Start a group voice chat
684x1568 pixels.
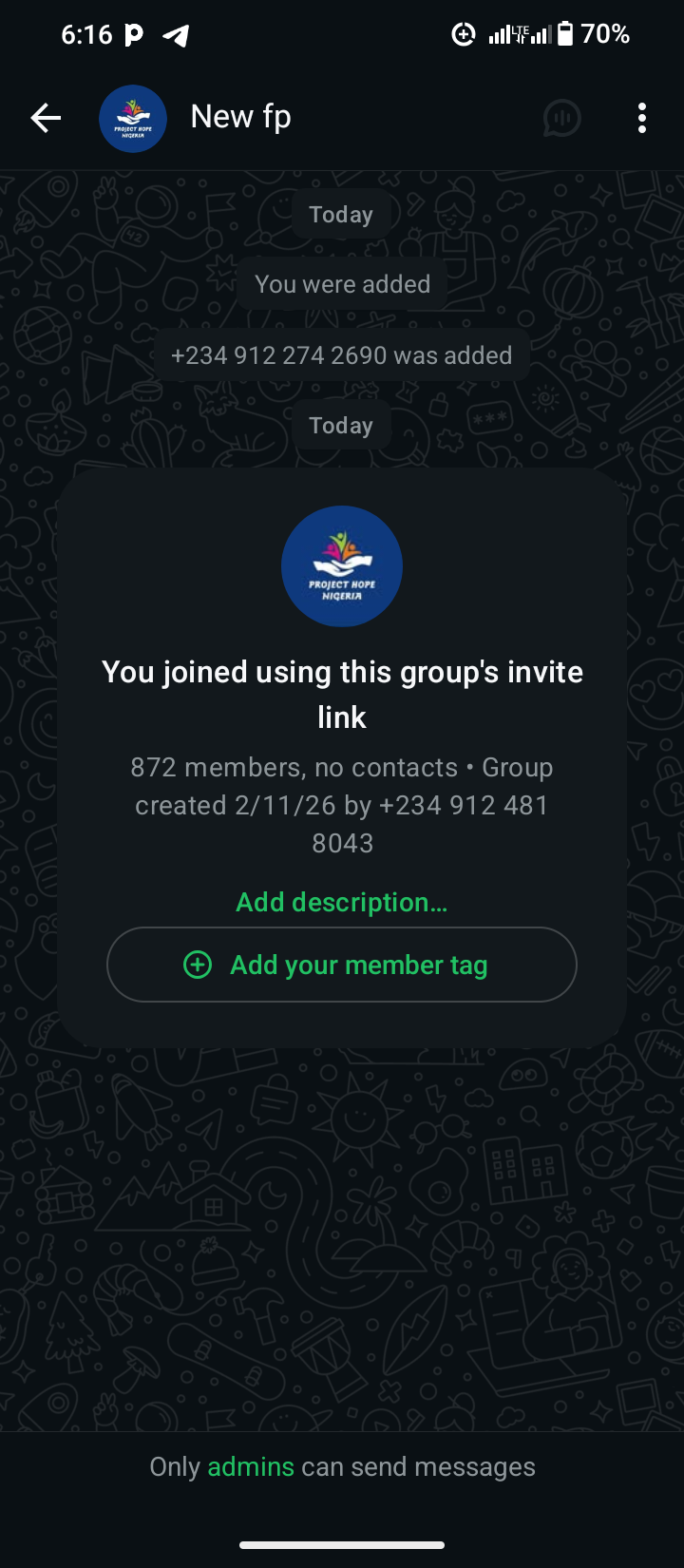point(561,118)
